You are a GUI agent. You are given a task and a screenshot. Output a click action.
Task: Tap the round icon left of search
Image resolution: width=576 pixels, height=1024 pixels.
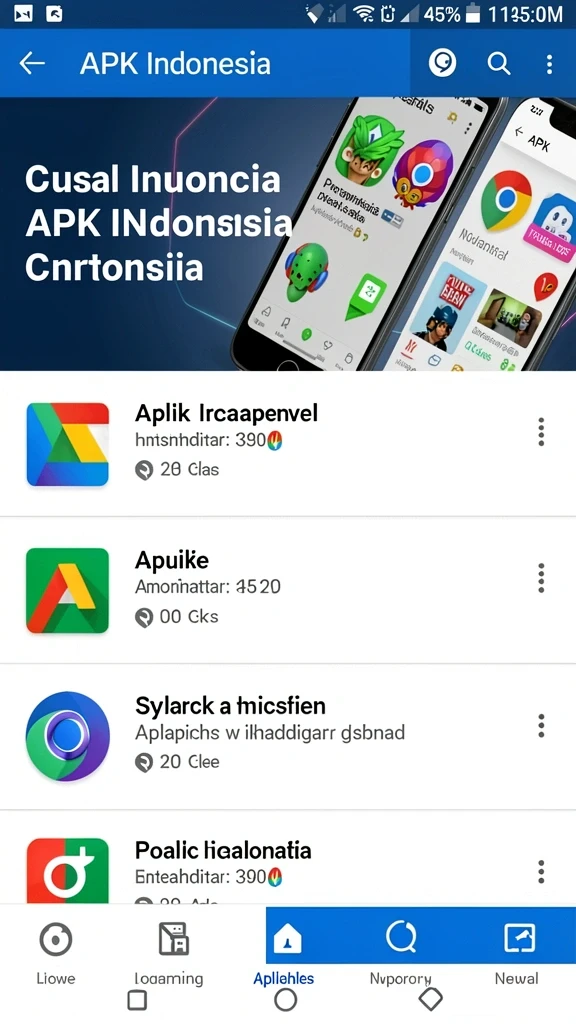pos(442,63)
